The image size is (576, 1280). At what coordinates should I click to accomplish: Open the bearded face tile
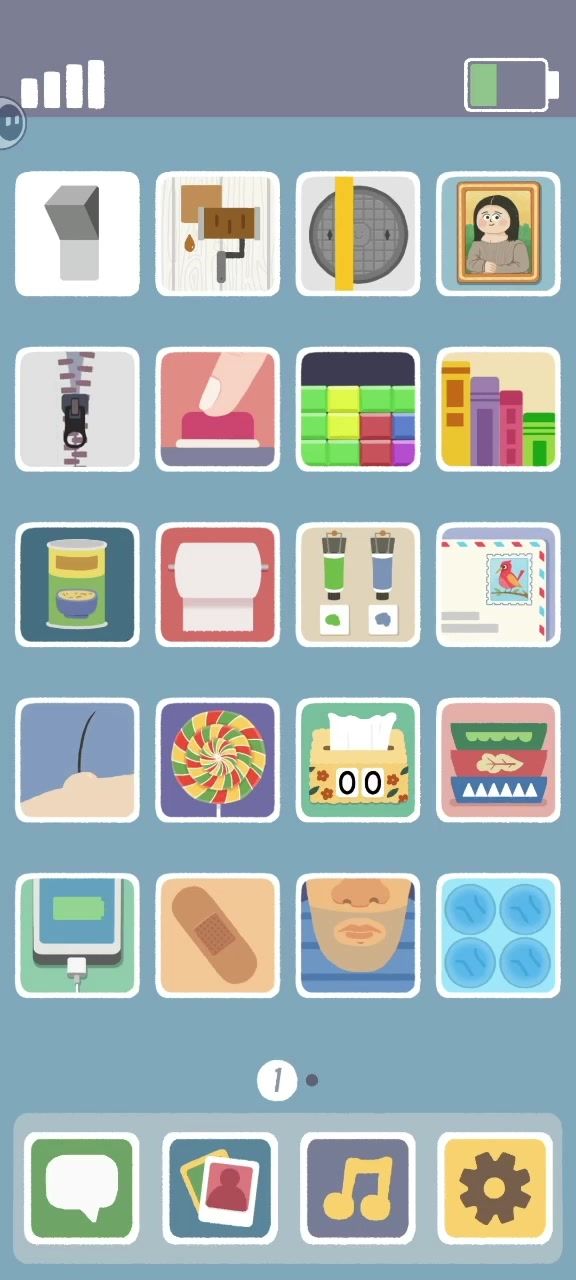(x=358, y=935)
